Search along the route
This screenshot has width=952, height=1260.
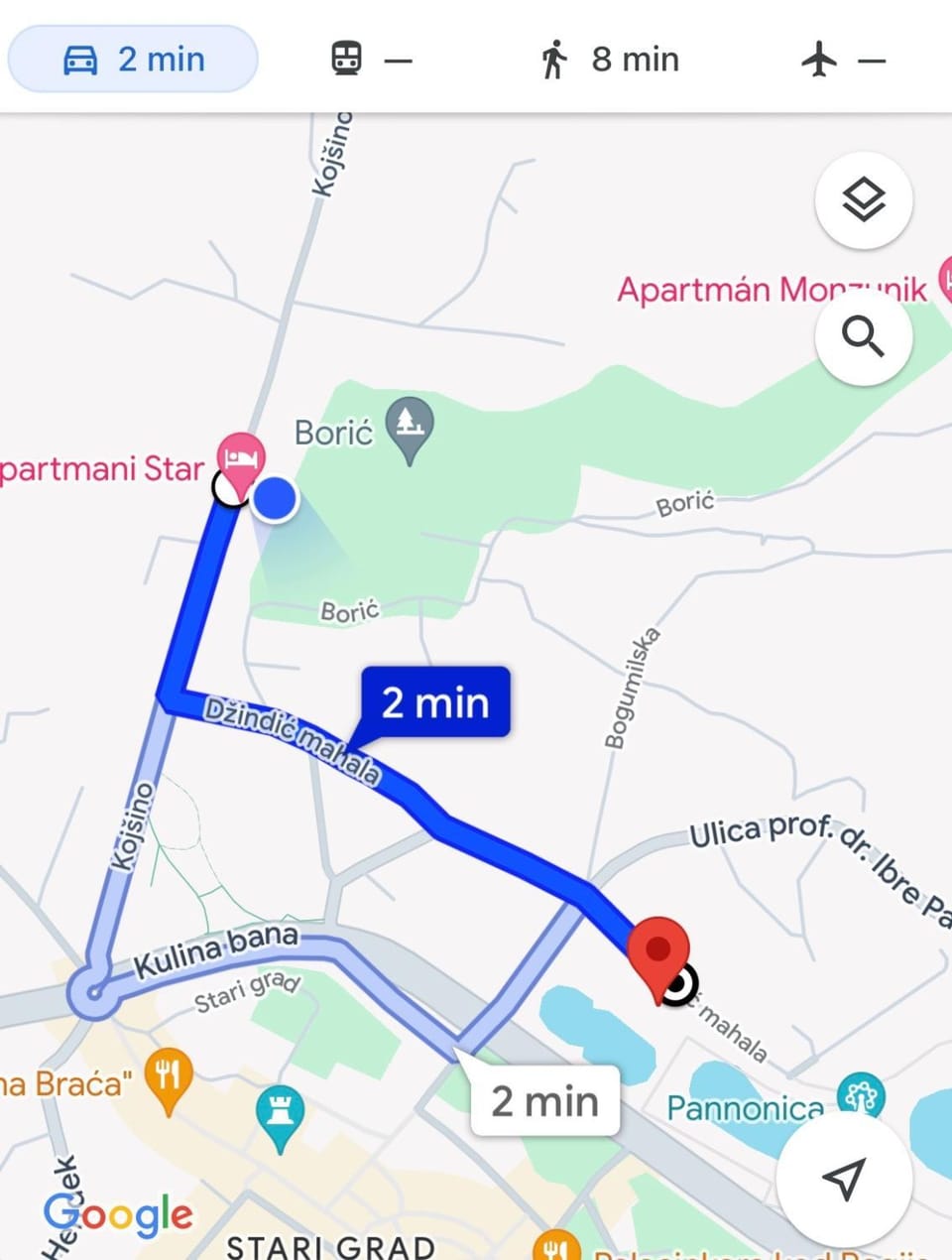(x=863, y=337)
